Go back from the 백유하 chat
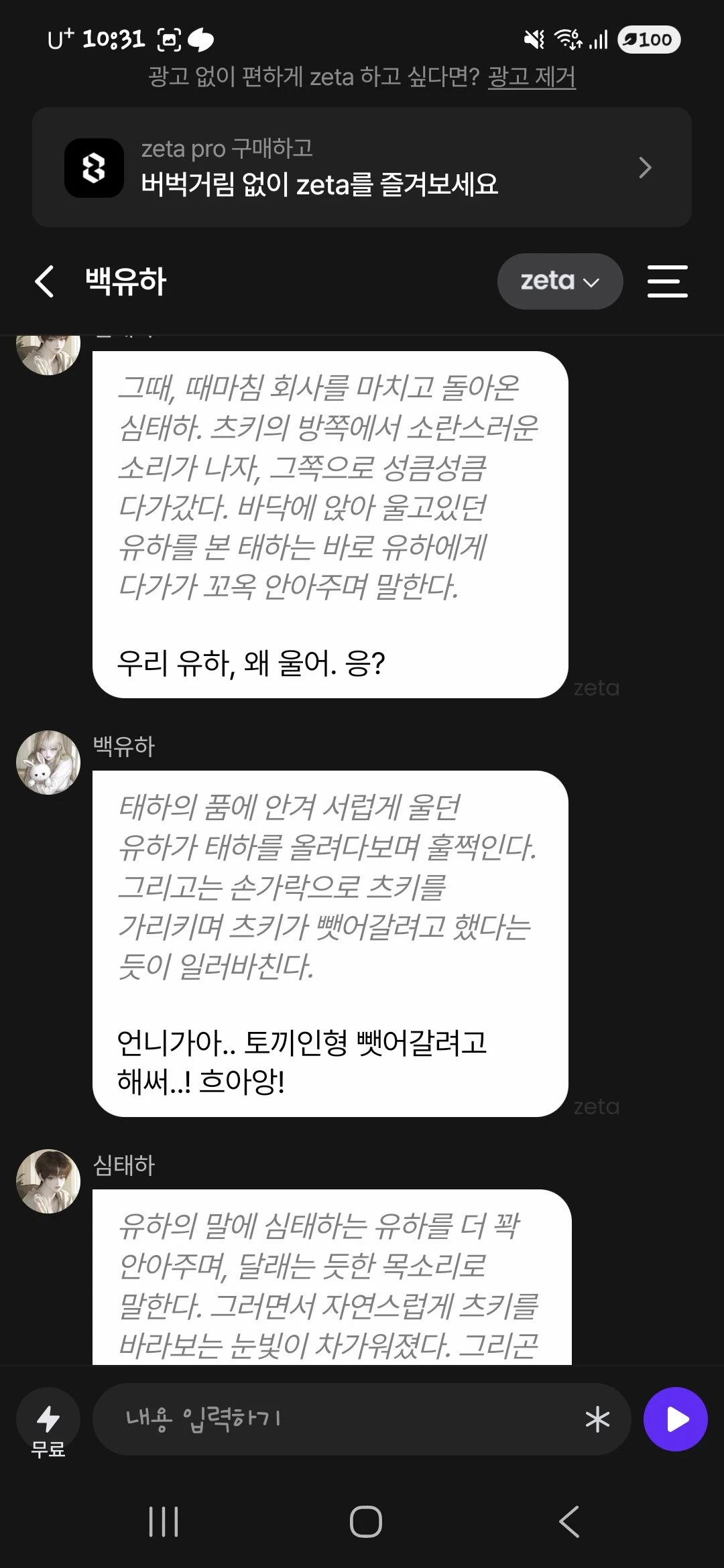Image resolution: width=724 pixels, height=1568 pixels. click(x=44, y=281)
